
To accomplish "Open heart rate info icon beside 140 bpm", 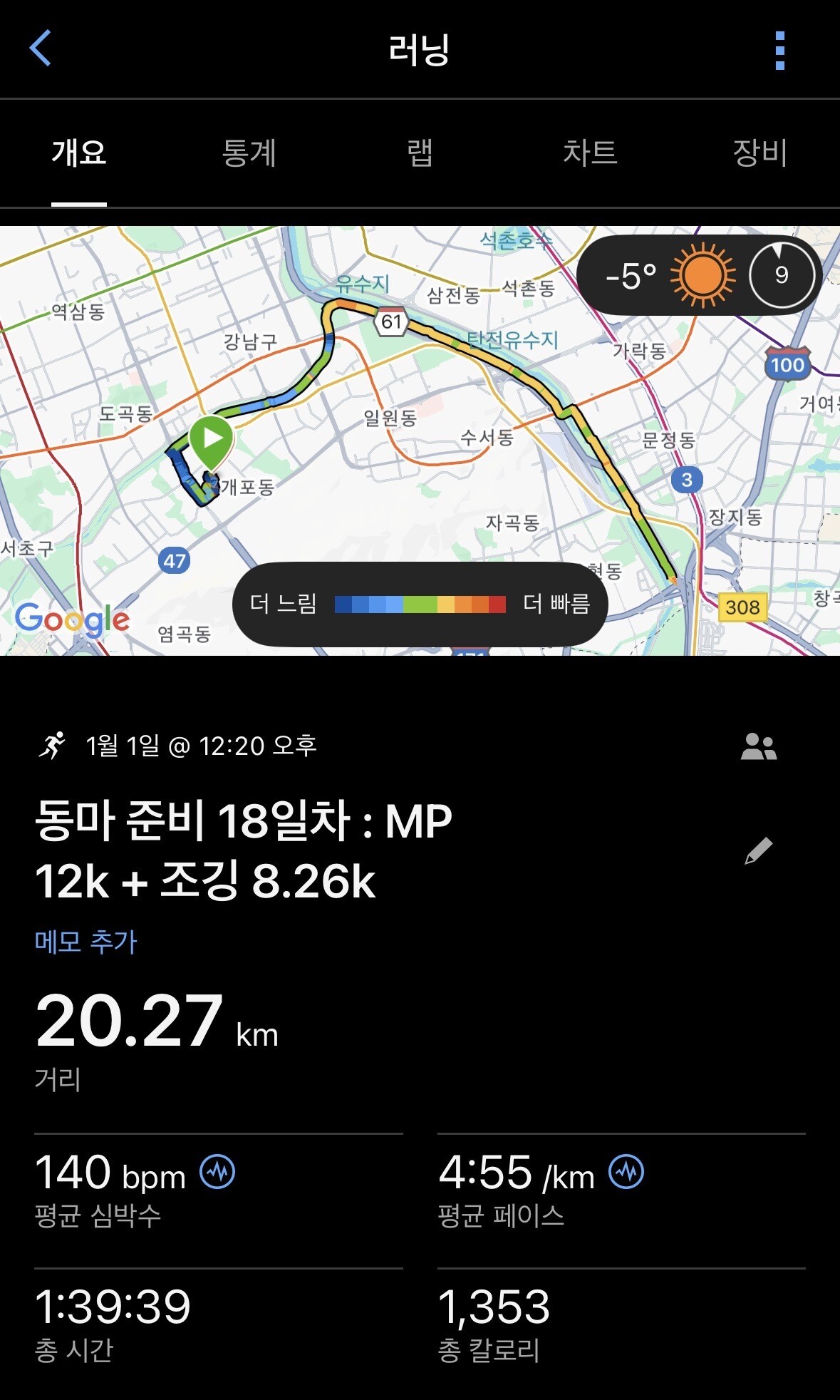I will [x=217, y=1172].
